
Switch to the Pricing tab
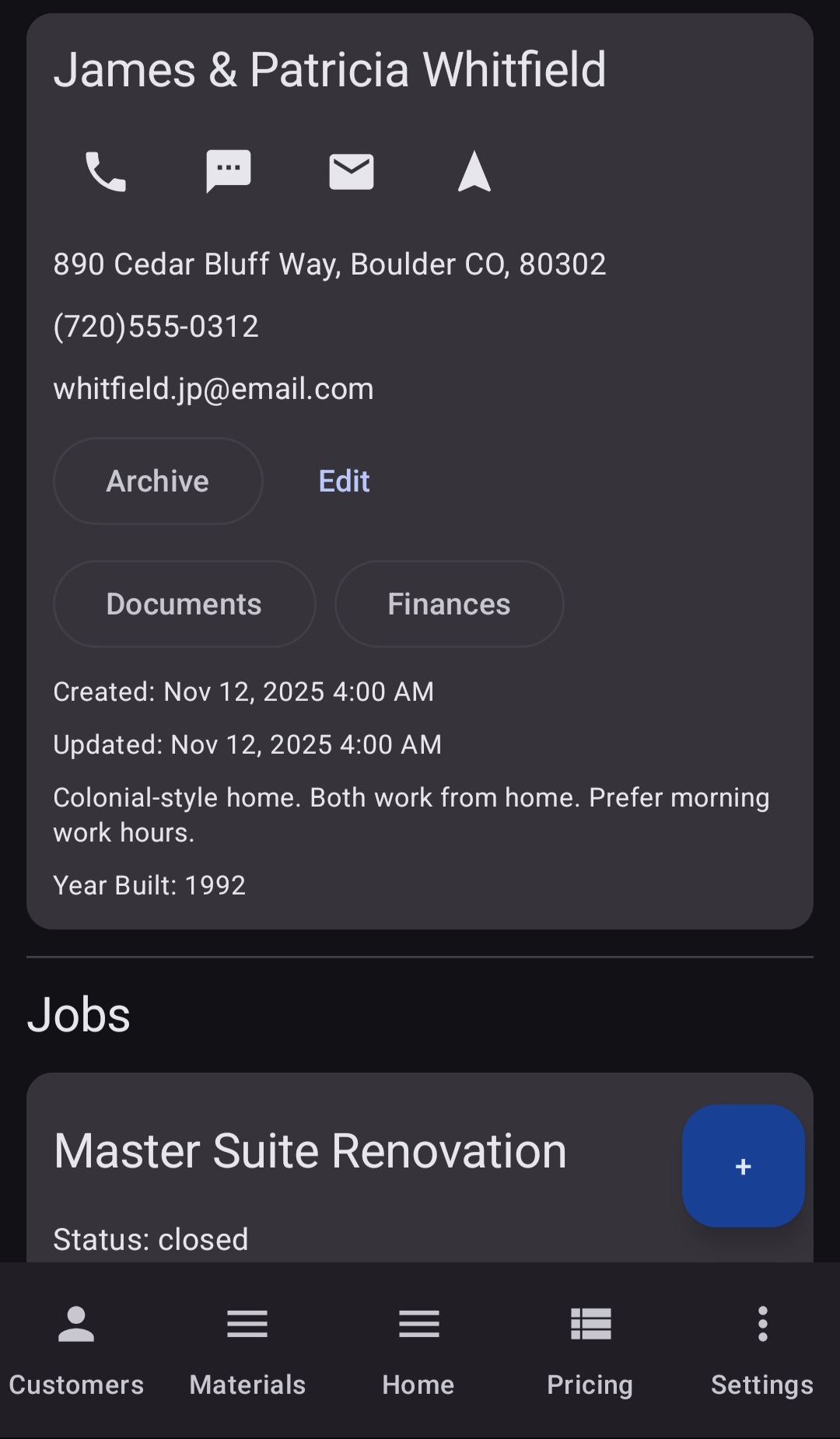tap(590, 1350)
